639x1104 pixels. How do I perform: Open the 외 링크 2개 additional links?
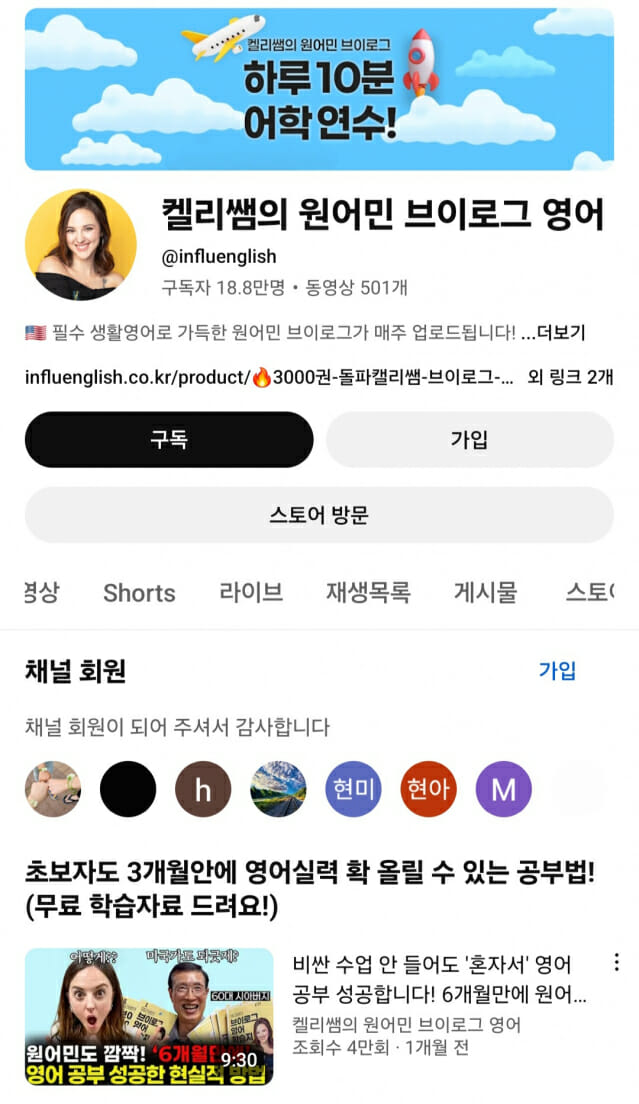pyautogui.click(x=570, y=377)
